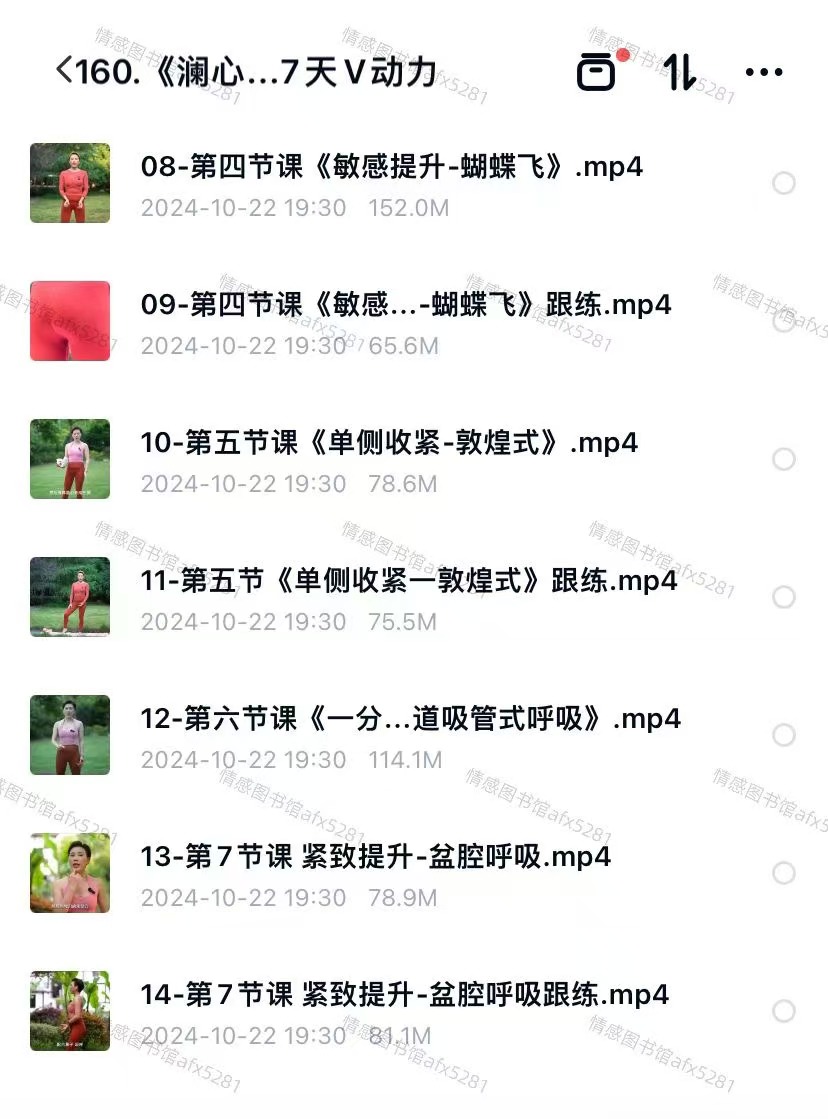This screenshot has width=828, height=1119.
Task: Open video 14-第7节课 盆腔呼吸跟练.mp4
Action: pos(404,995)
